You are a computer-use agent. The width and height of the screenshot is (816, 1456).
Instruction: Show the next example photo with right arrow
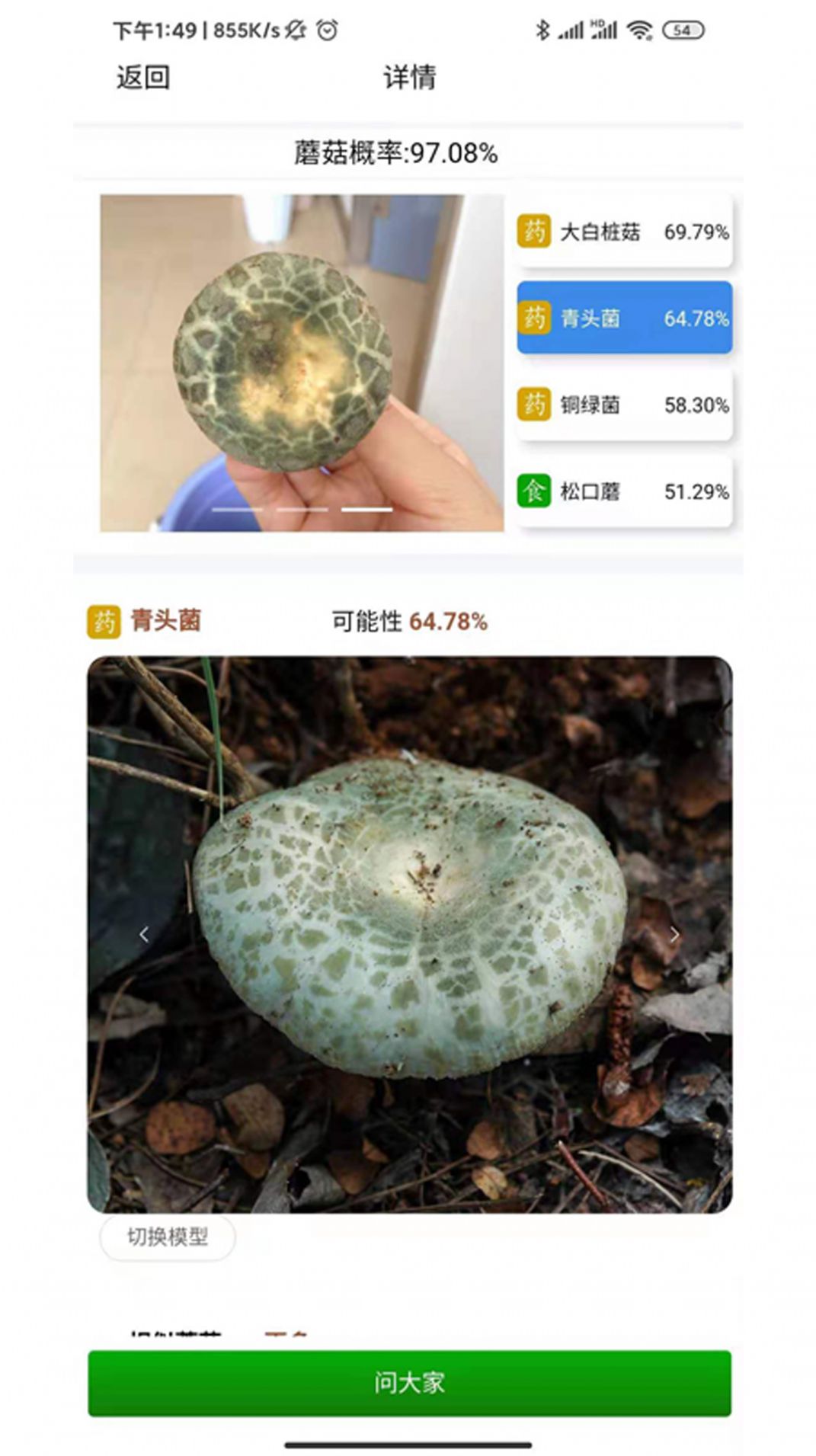coord(674,933)
